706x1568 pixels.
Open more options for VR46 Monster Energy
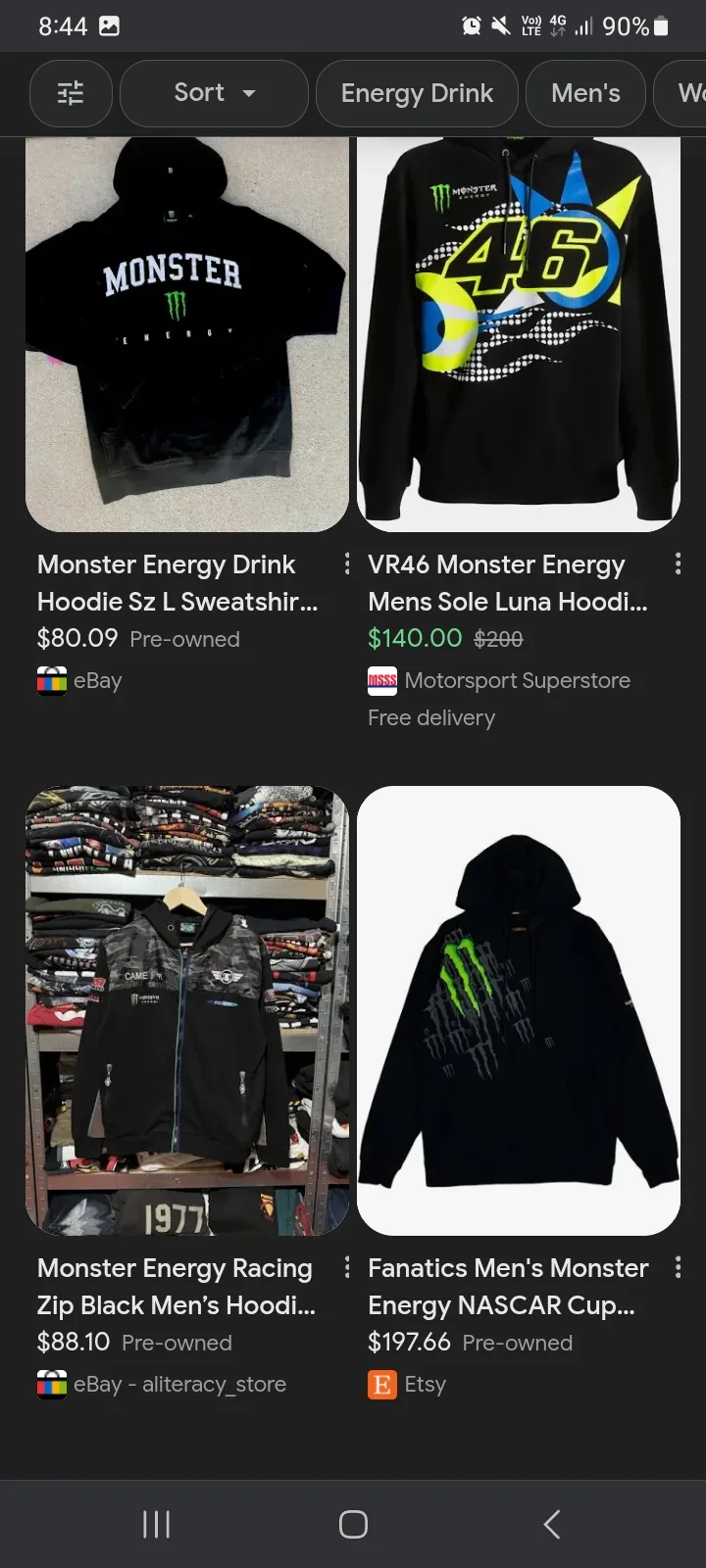678,563
